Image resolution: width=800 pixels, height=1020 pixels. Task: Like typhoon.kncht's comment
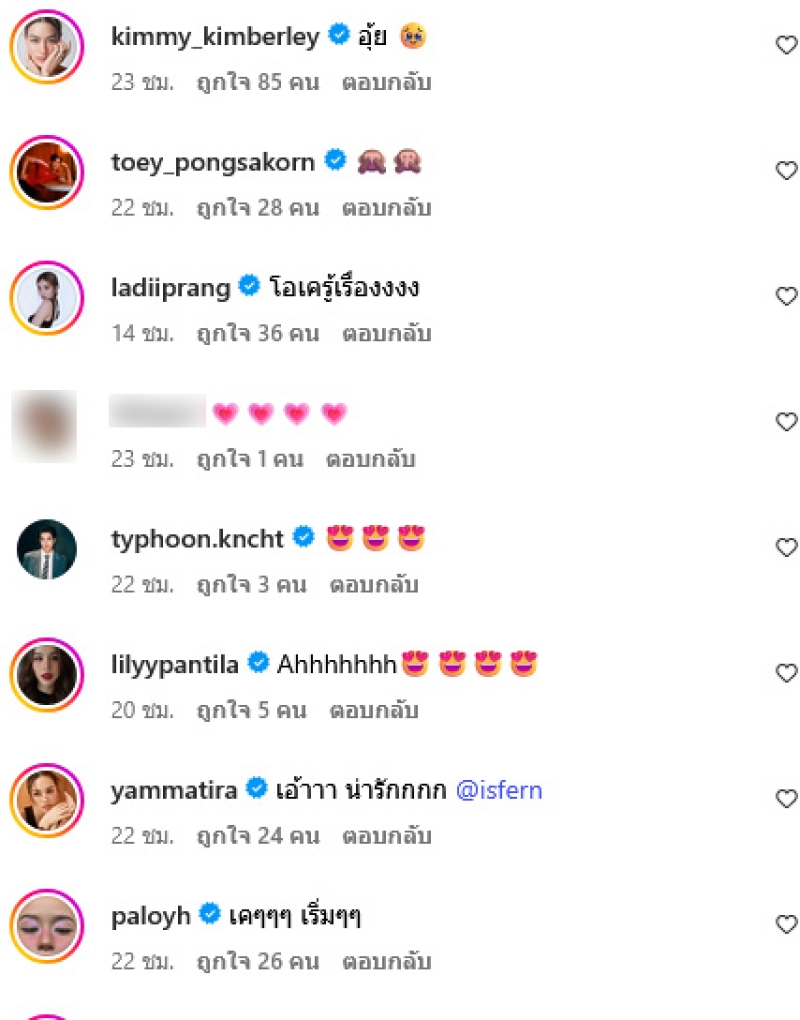tap(787, 547)
